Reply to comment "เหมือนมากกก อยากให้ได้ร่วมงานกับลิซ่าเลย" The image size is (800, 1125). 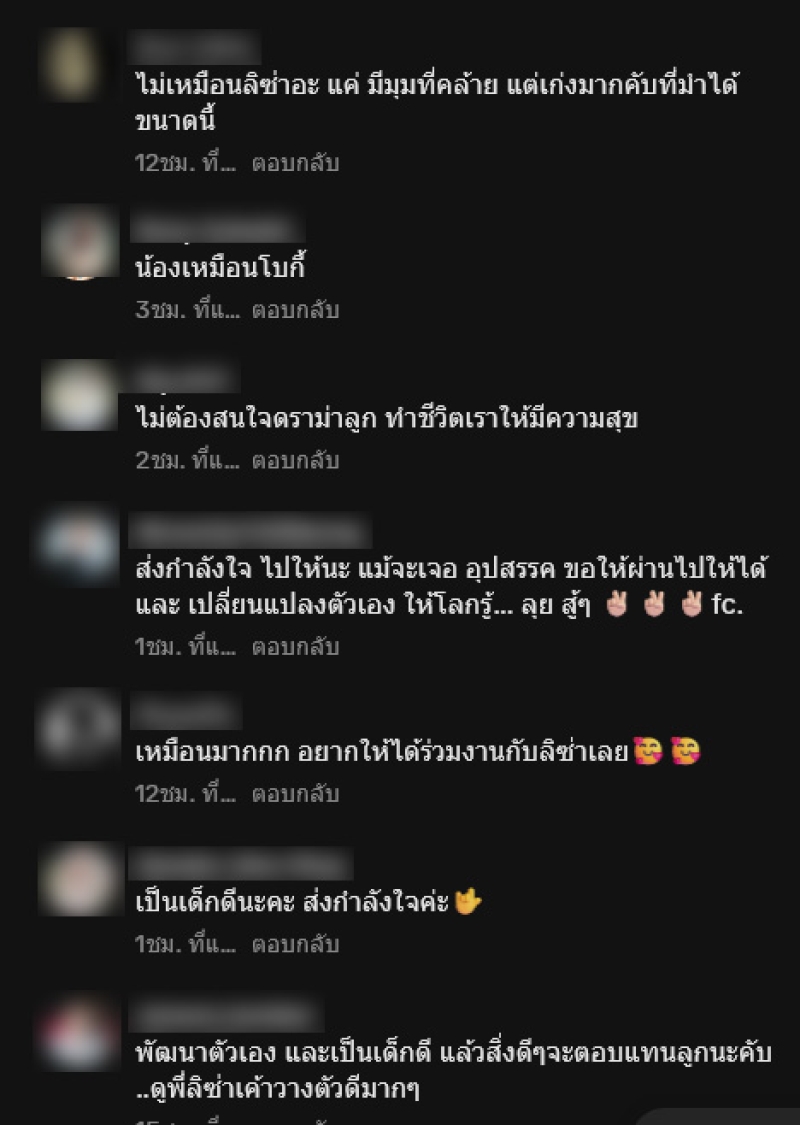[x=295, y=794]
